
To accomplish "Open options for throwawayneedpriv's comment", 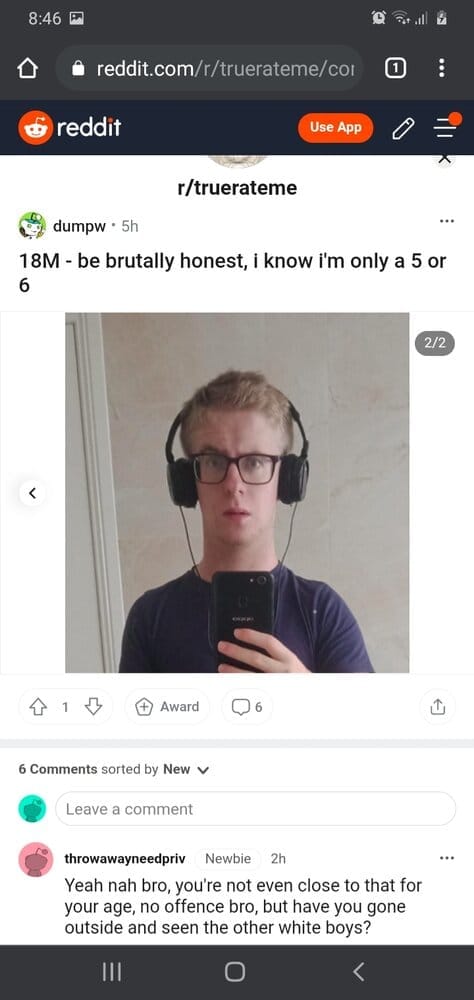I will 447,858.
